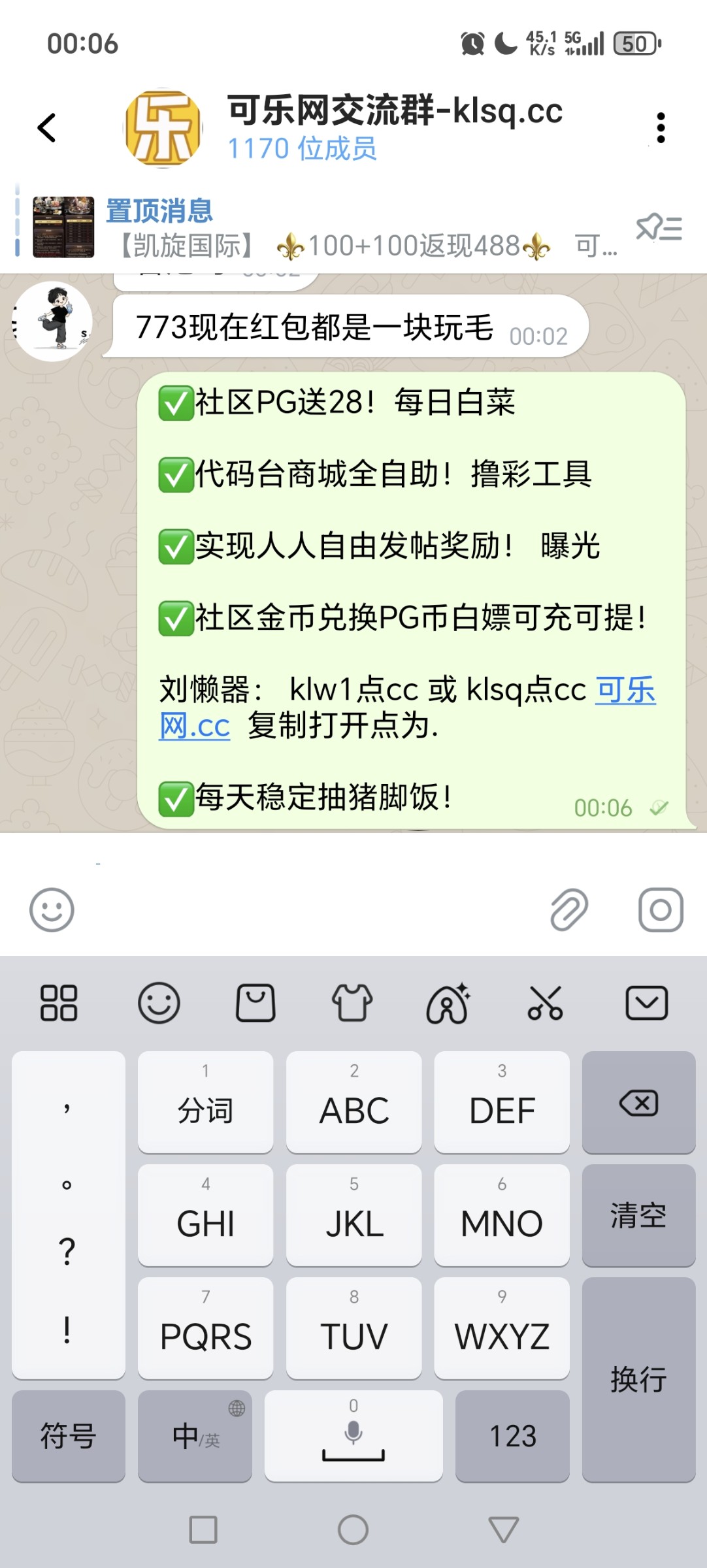Open the three-dot overflow menu
707x1568 pixels.
coord(661,127)
